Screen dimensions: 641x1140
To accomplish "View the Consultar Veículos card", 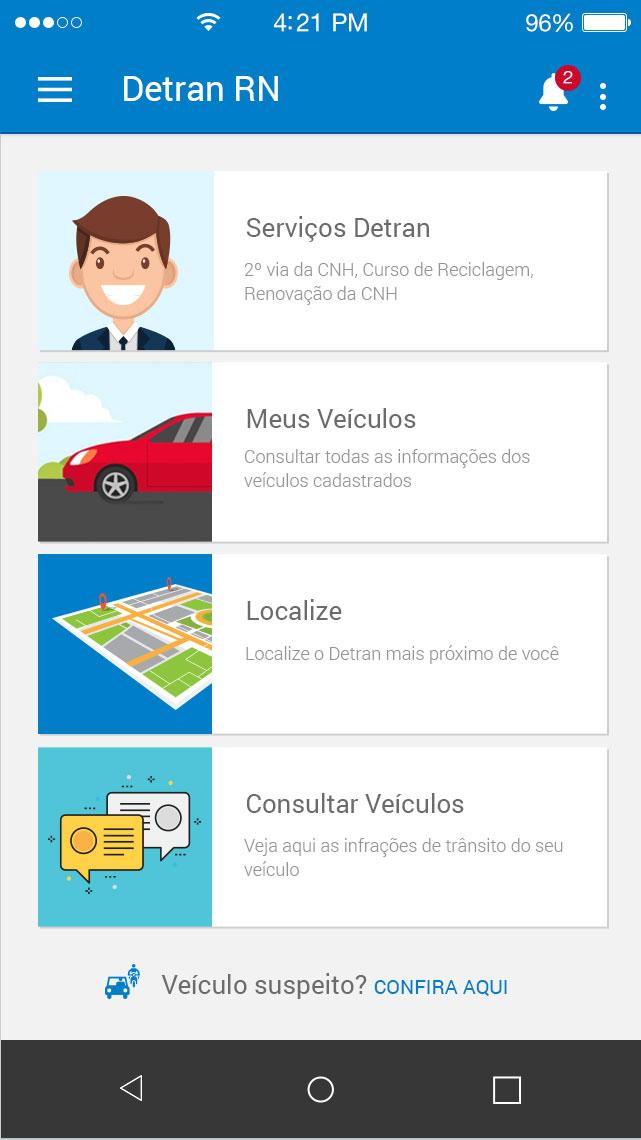I will 322,837.
